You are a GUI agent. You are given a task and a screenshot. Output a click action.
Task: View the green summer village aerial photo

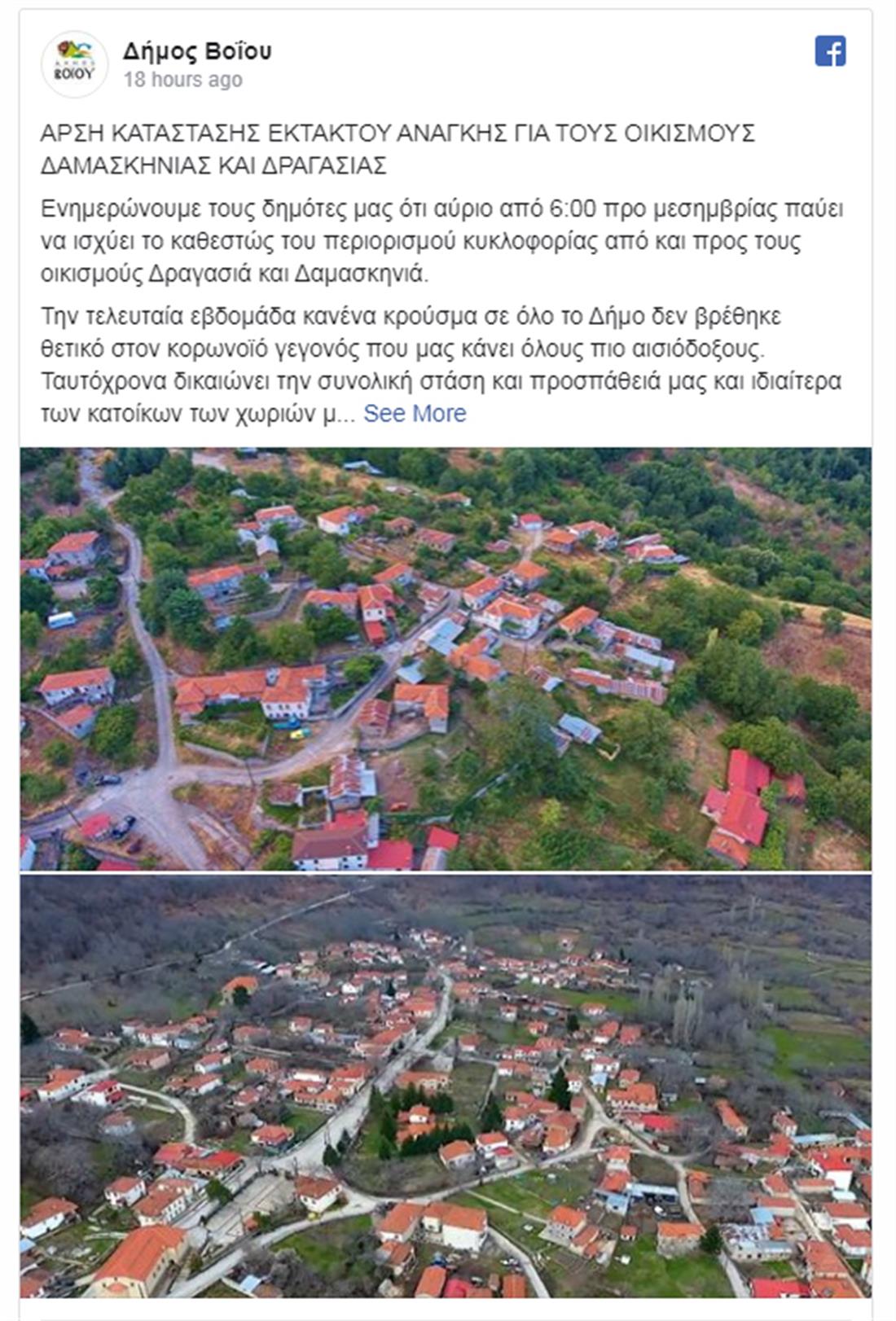point(446,658)
